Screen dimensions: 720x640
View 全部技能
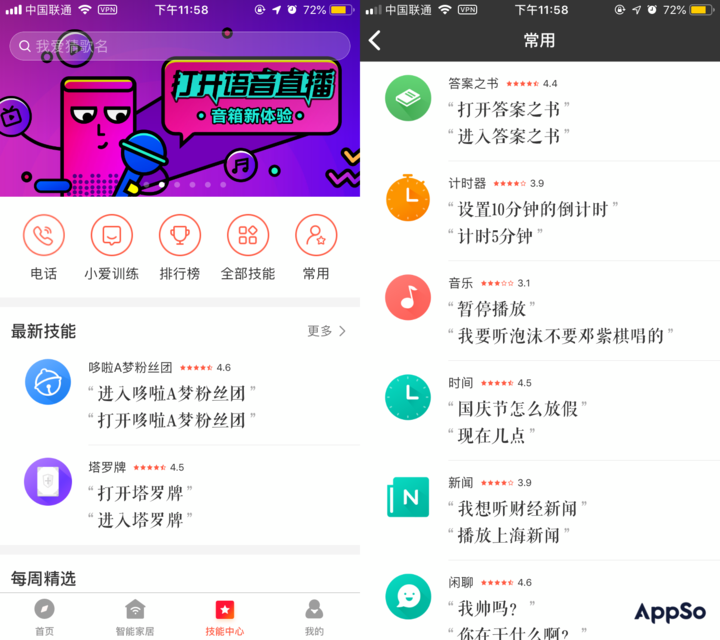(247, 247)
